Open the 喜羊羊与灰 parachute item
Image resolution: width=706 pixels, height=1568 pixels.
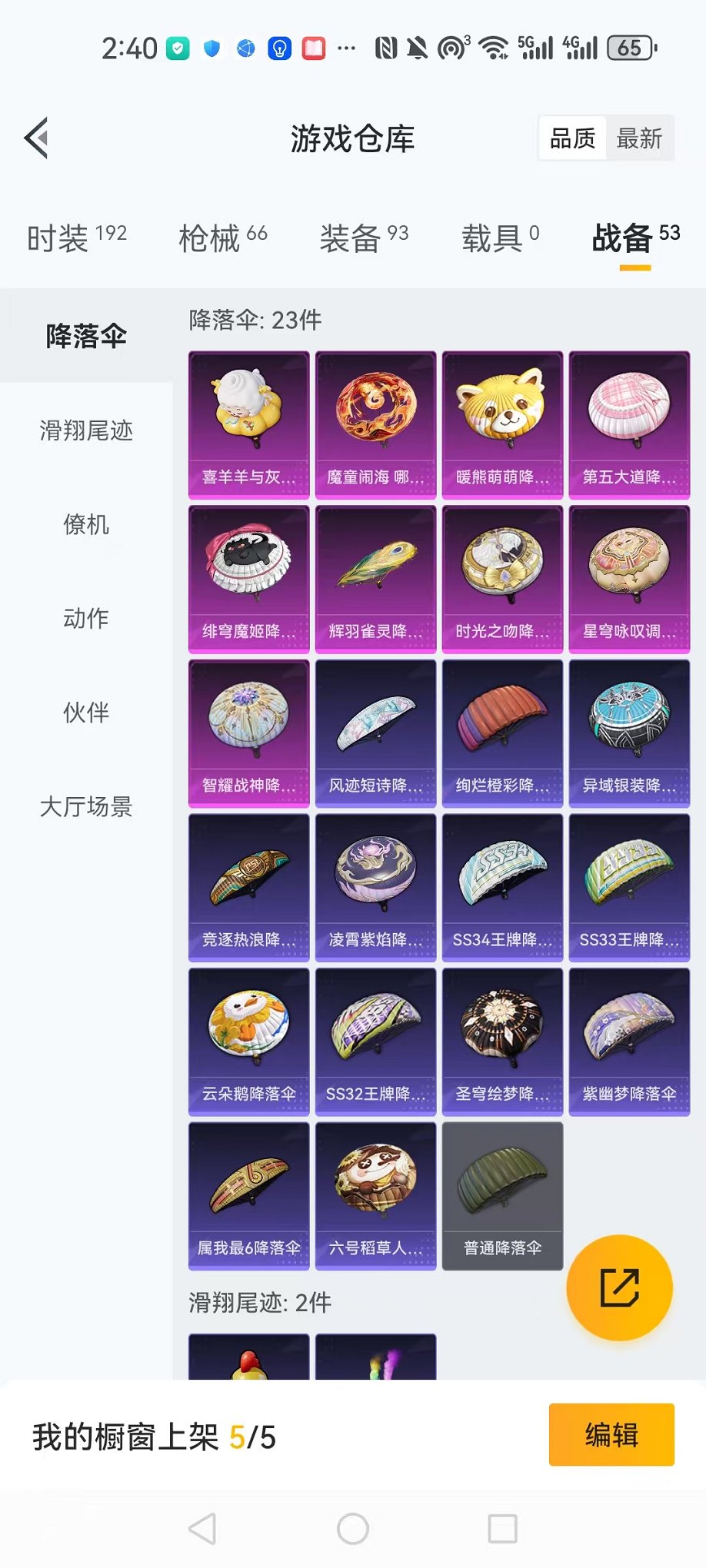tap(248, 425)
